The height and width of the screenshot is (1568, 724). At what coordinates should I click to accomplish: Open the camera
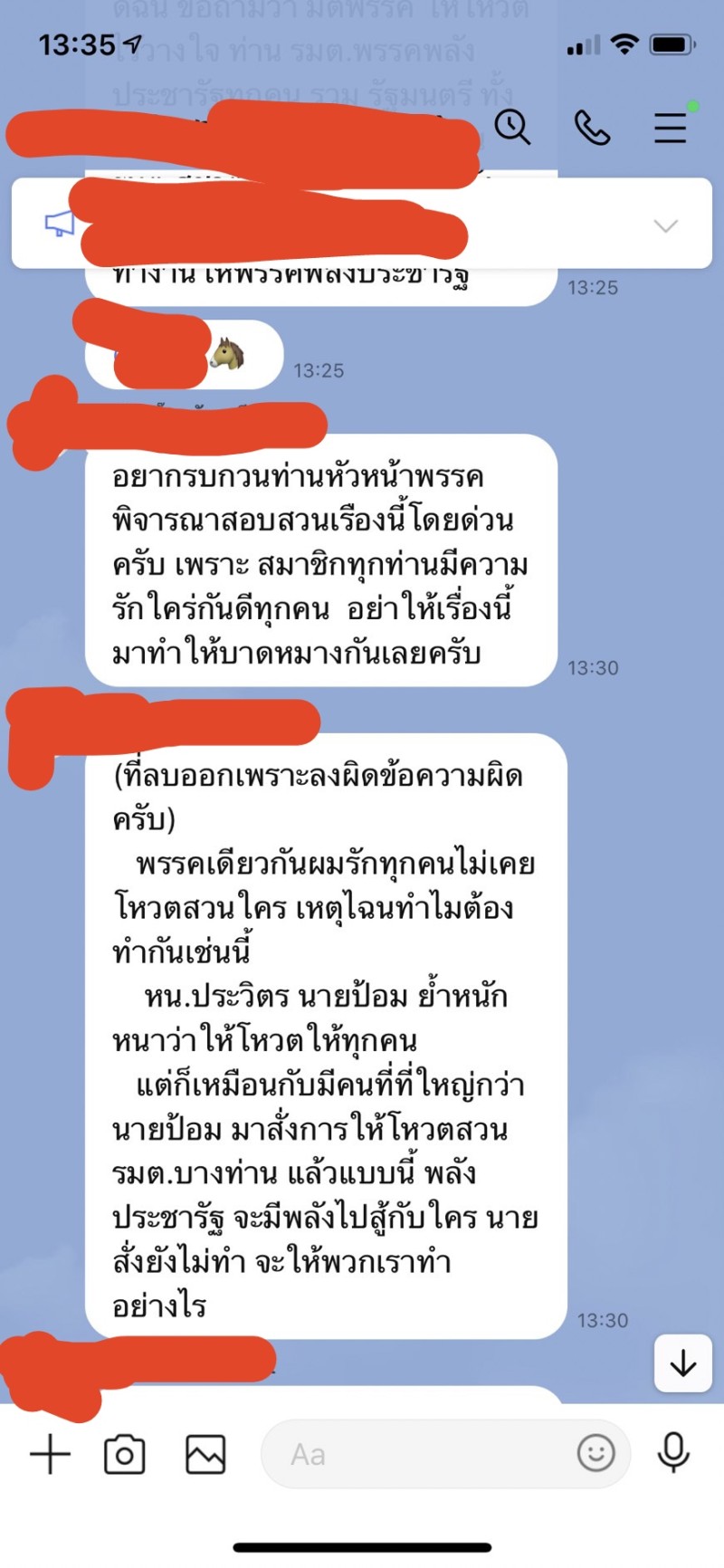pos(125,1455)
